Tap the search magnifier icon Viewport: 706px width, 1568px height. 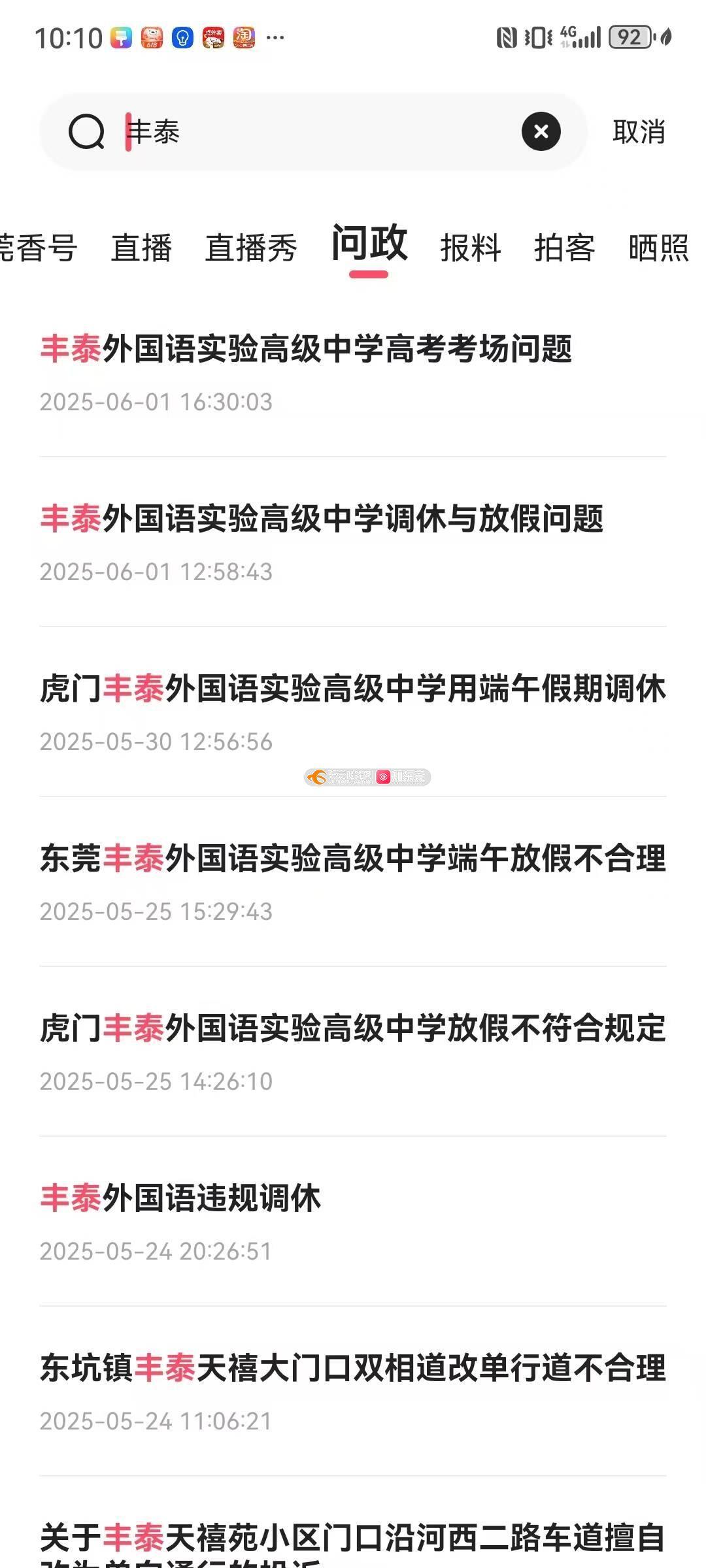(x=86, y=132)
